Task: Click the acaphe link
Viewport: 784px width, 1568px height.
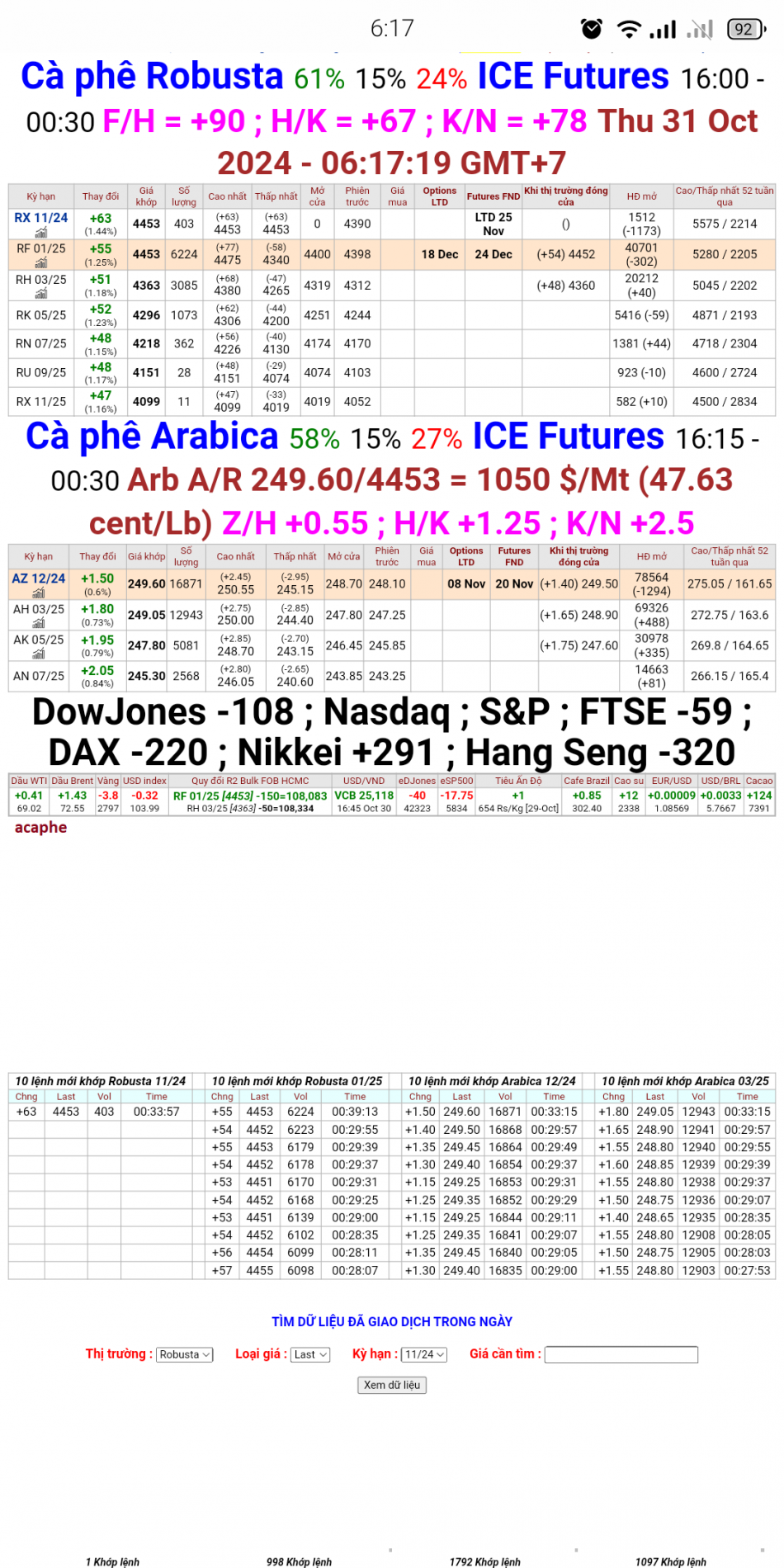Action: [x=40, y=827]
